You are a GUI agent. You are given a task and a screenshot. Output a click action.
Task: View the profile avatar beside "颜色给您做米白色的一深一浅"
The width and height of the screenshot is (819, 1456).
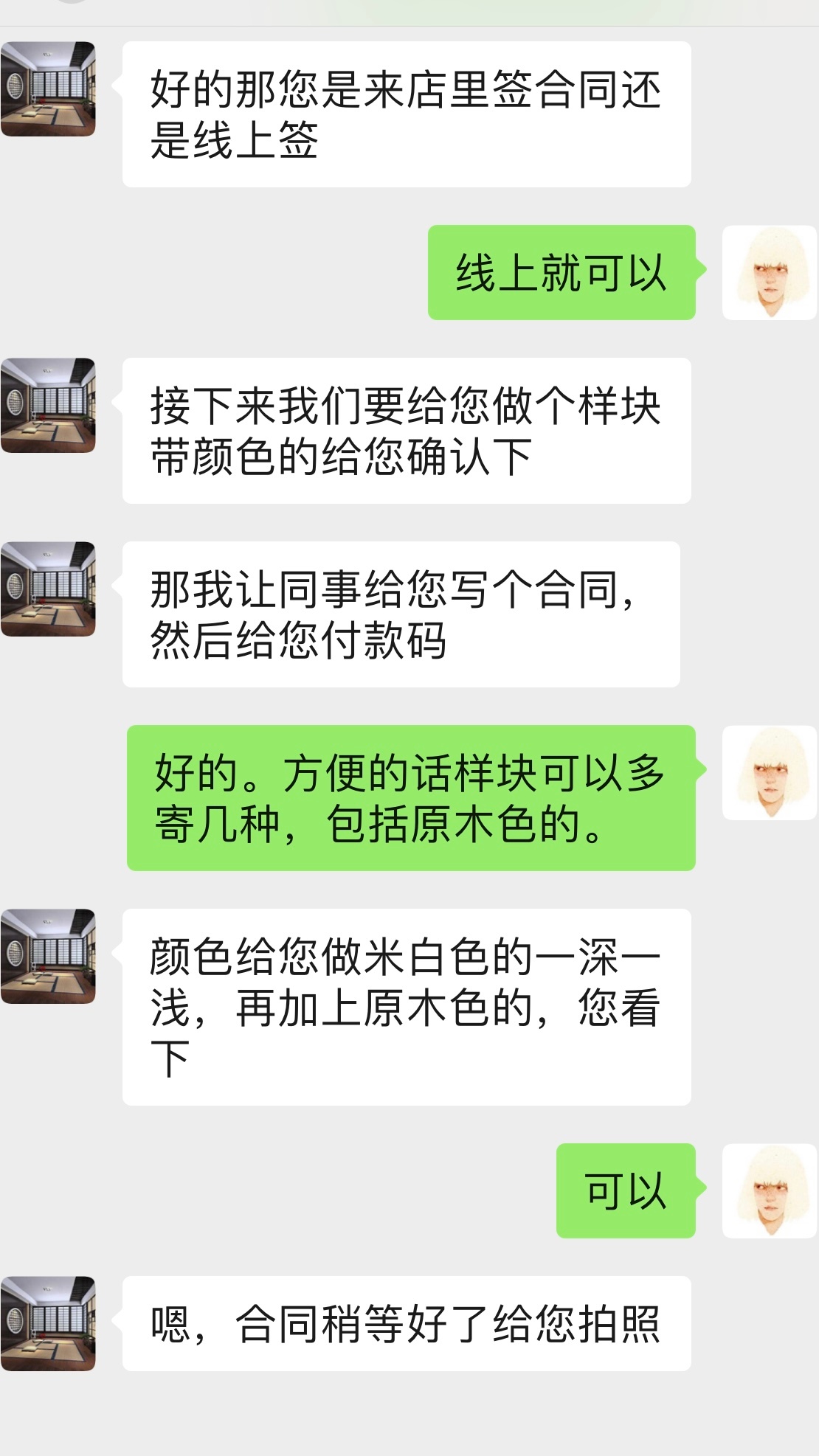[x=48, y=956]
